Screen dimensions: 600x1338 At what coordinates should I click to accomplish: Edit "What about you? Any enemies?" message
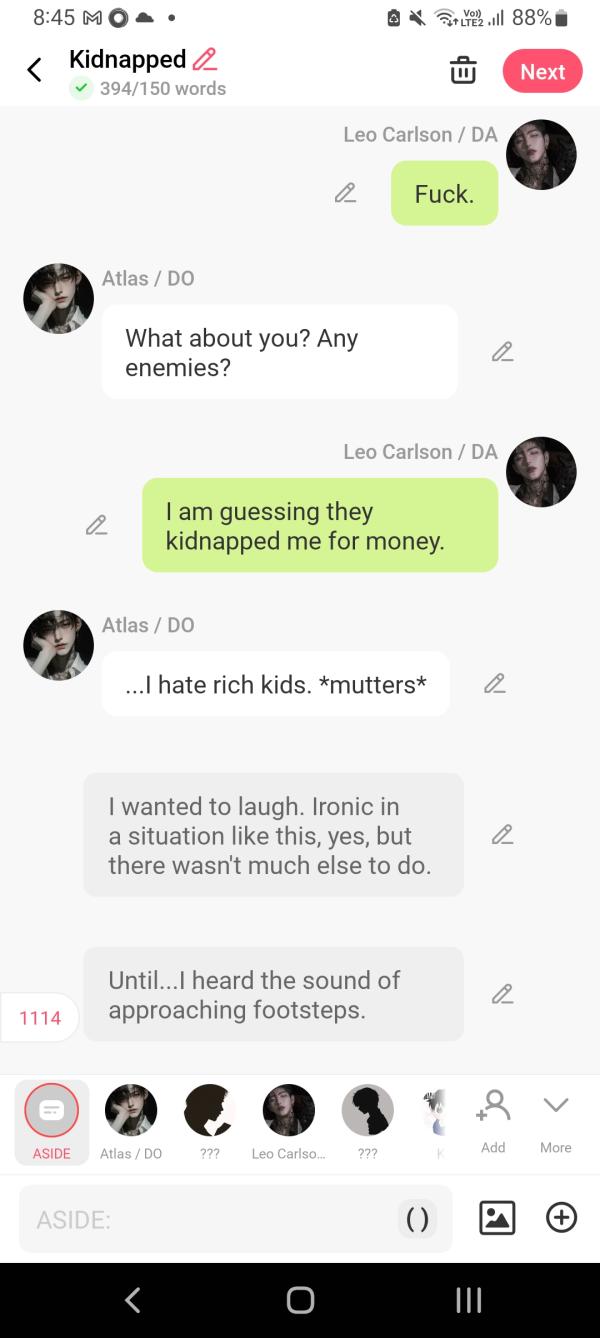point(502,352)
